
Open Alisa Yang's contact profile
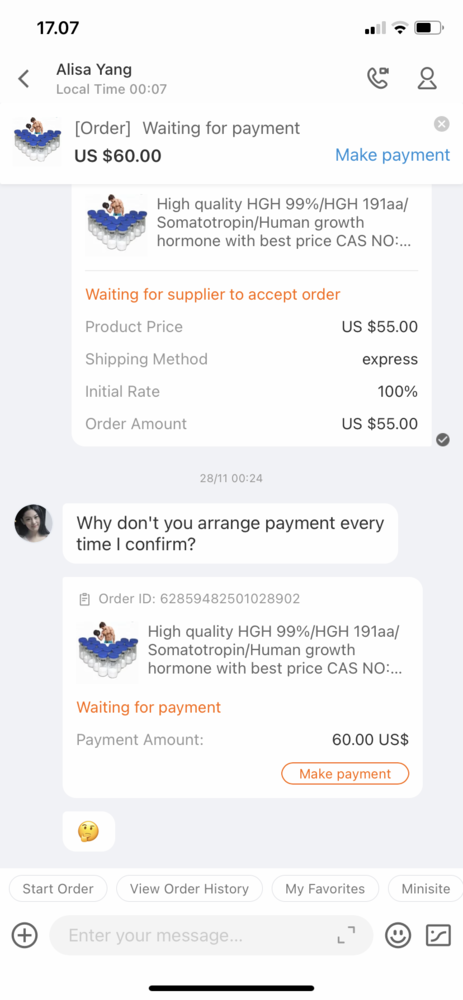427,78
